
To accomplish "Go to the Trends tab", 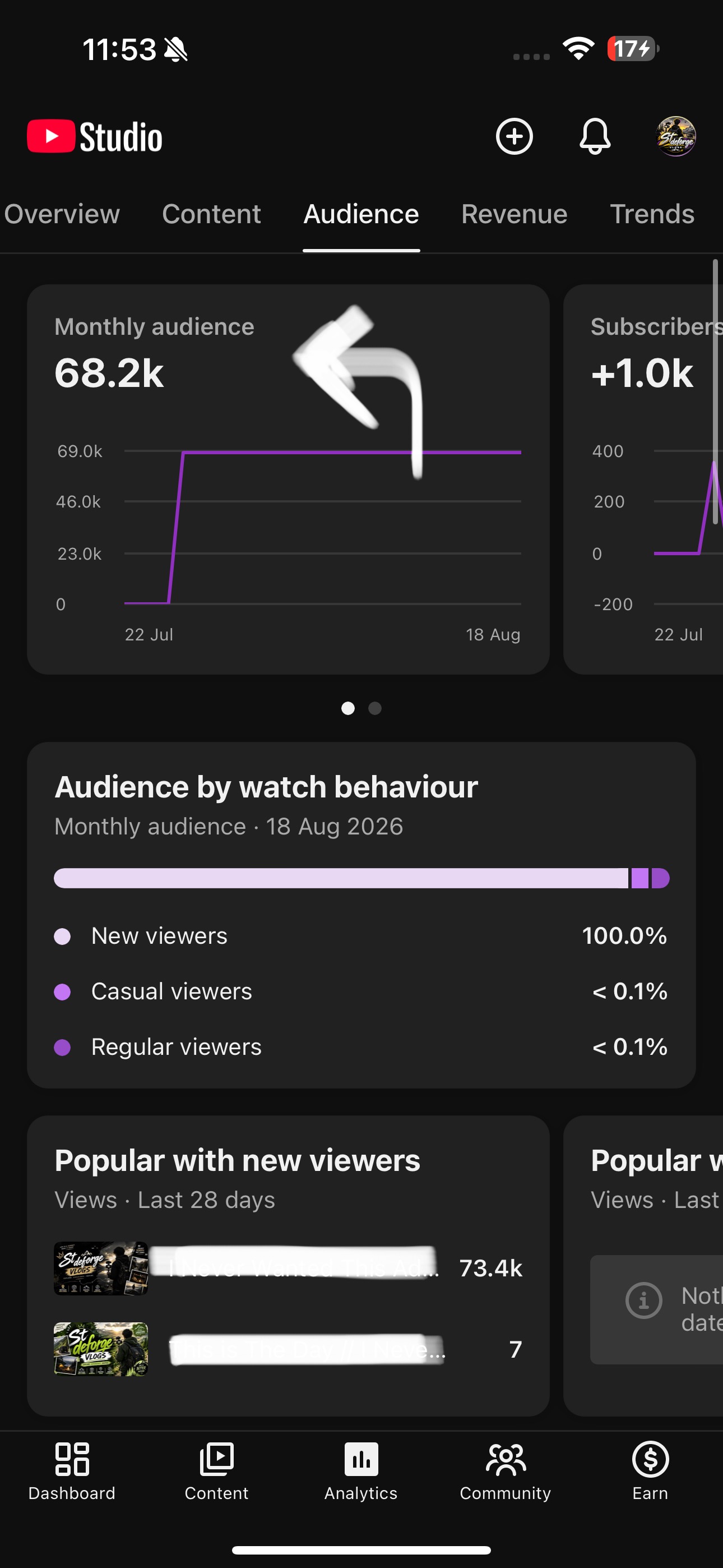I will (652, 214).
